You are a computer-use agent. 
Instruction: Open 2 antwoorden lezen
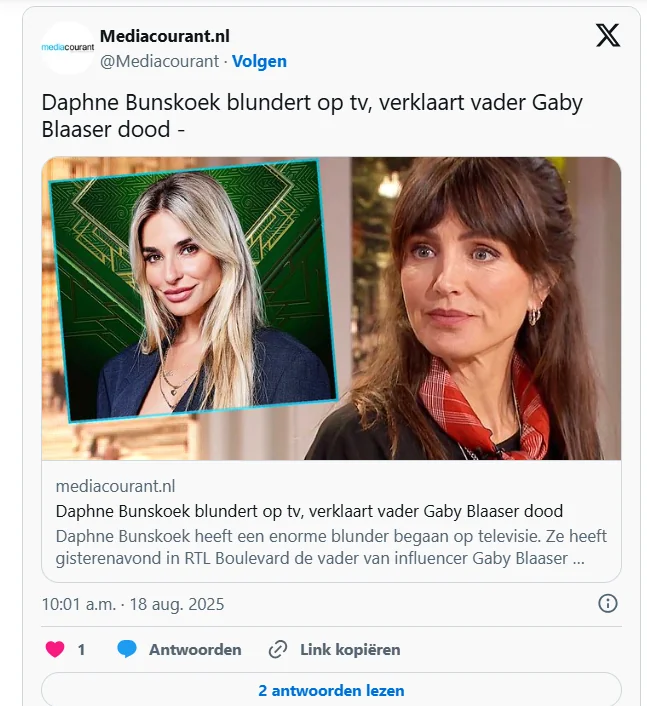(331, 690)
